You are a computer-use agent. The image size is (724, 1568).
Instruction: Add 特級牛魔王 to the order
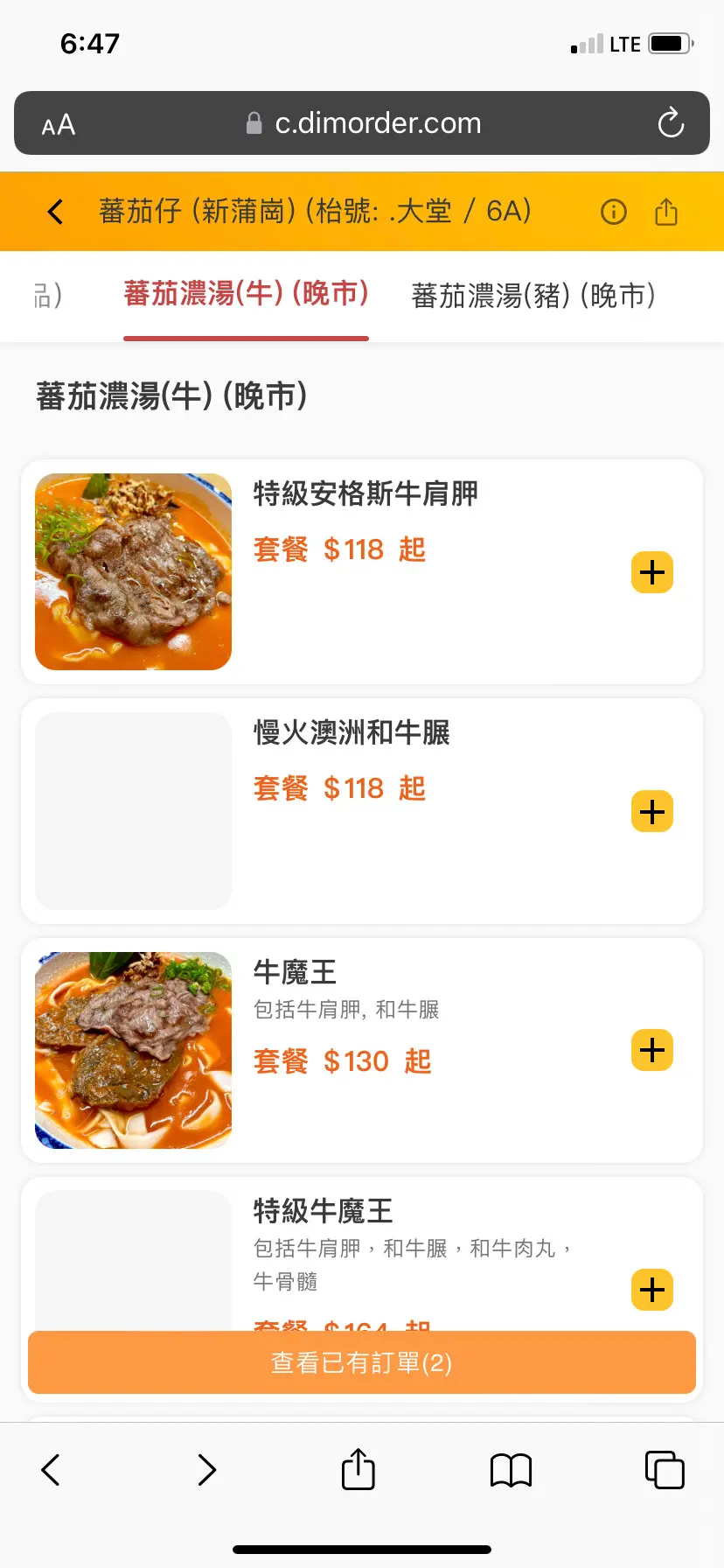click(652, 1290)
